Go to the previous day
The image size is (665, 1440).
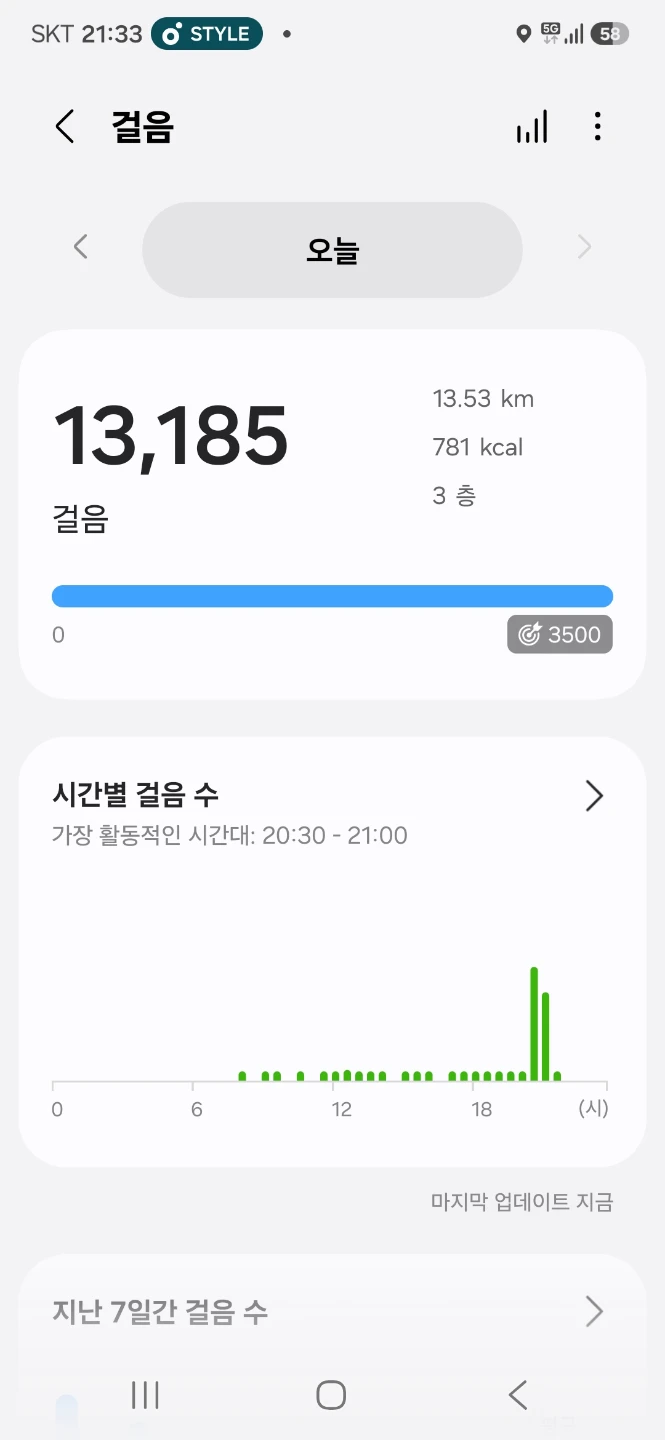pyautogui.click(x=81, y=247)
